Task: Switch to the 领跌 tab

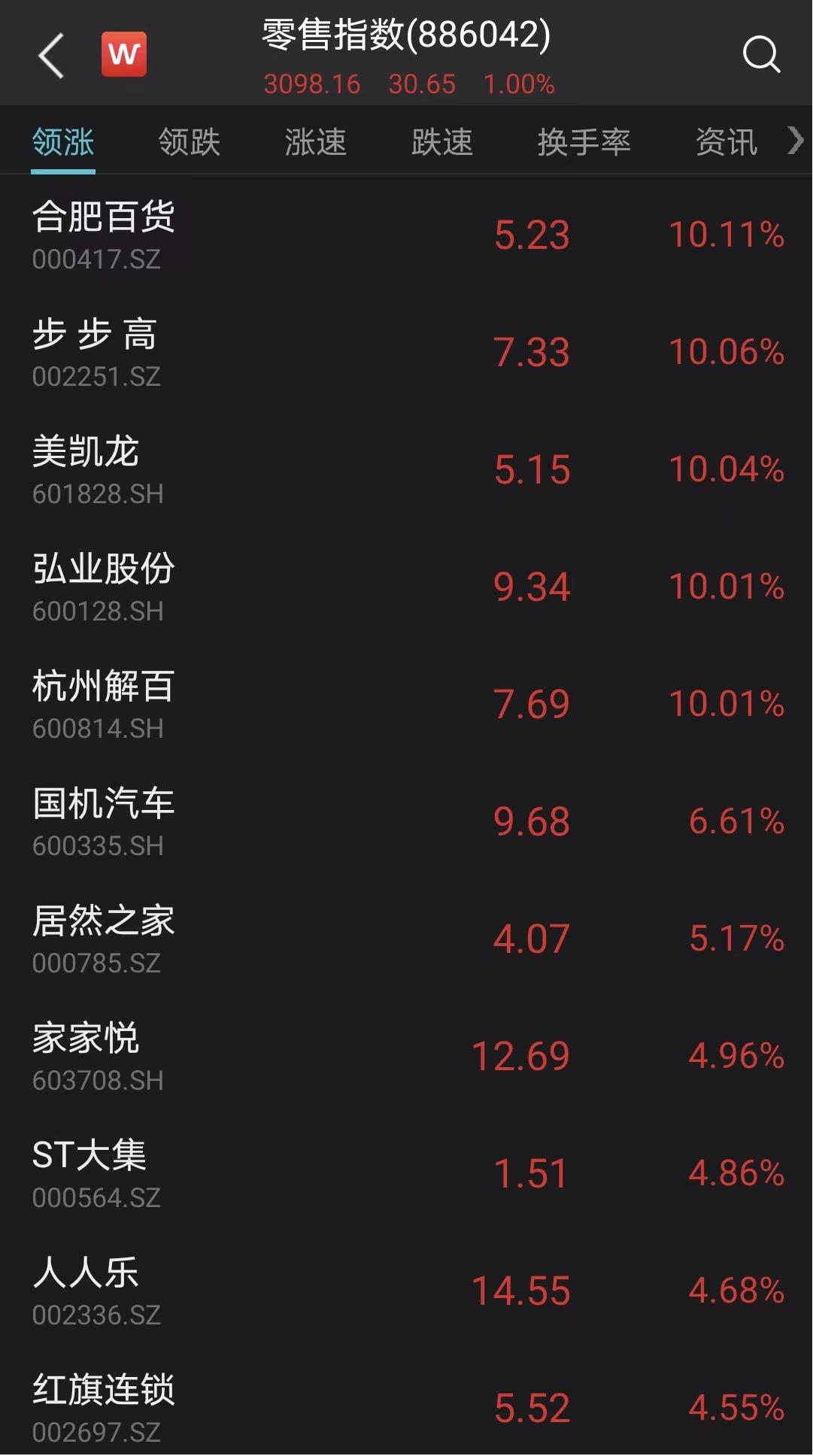Action: 190,141
